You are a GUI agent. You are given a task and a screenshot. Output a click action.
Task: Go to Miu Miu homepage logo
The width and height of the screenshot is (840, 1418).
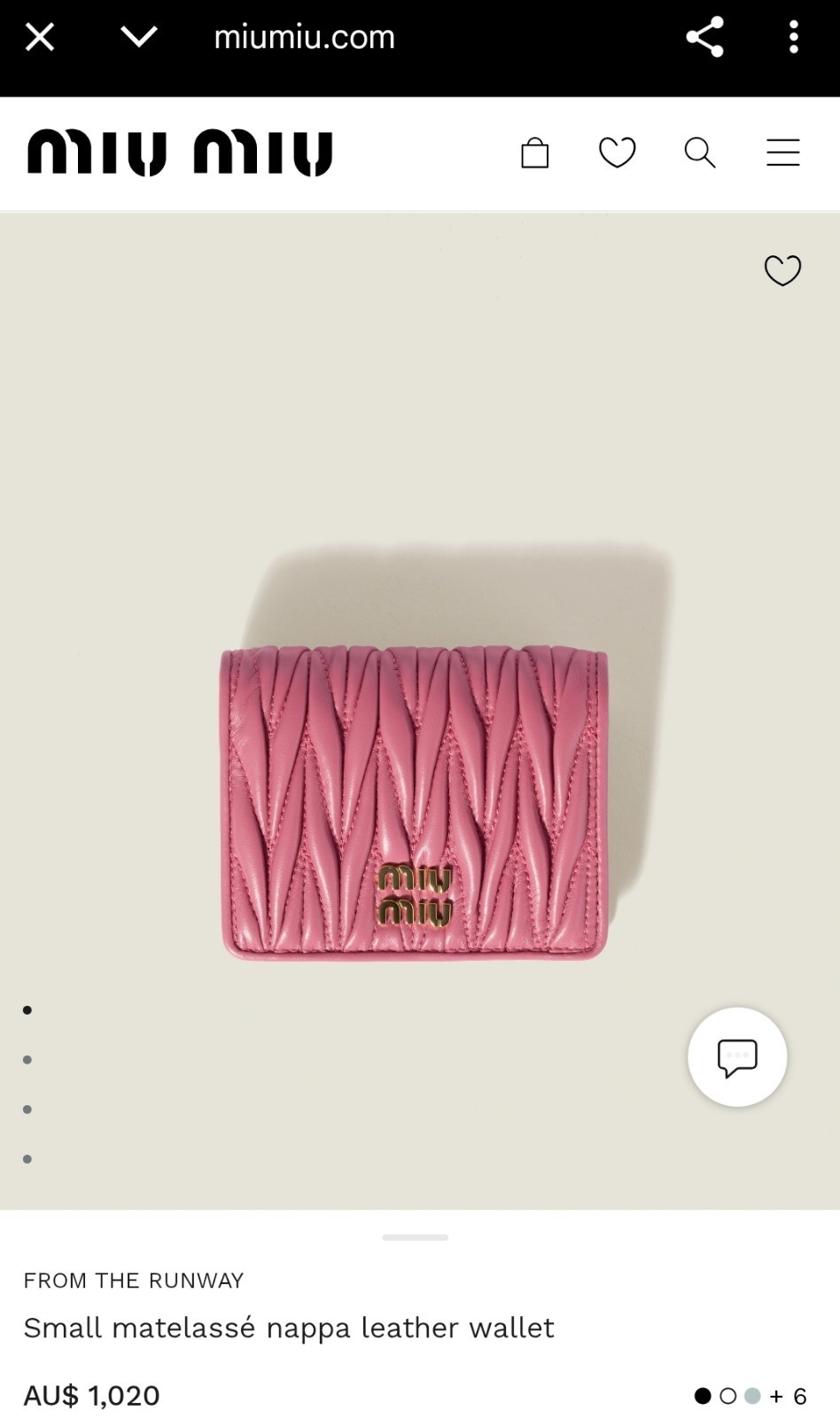tap(180, 152)
